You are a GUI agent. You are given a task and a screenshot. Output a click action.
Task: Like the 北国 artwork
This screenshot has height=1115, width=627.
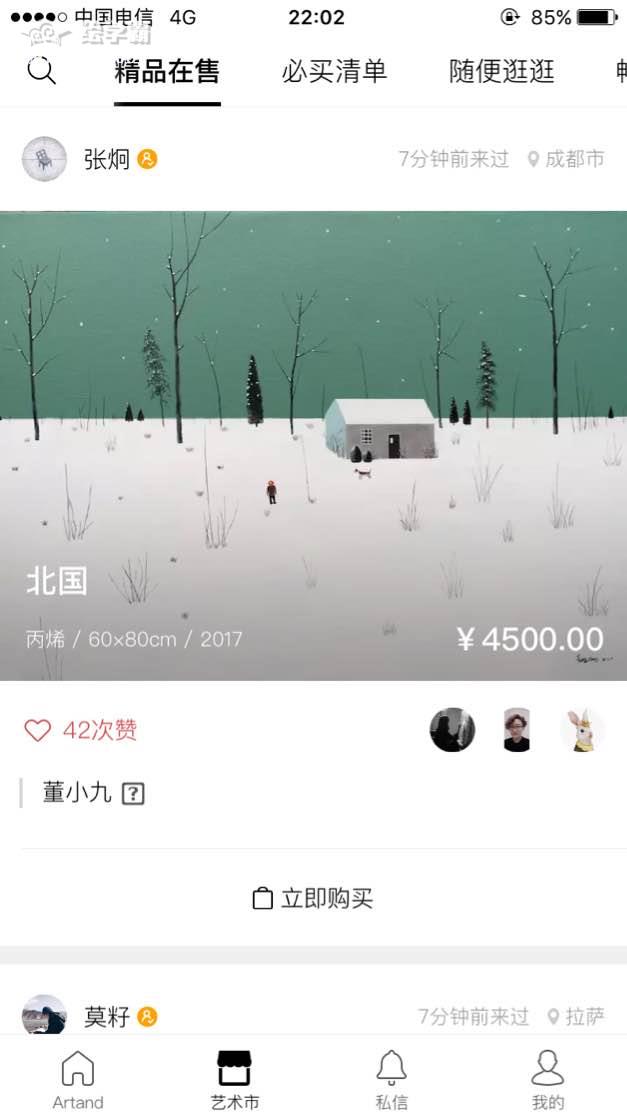coord(38,731)
